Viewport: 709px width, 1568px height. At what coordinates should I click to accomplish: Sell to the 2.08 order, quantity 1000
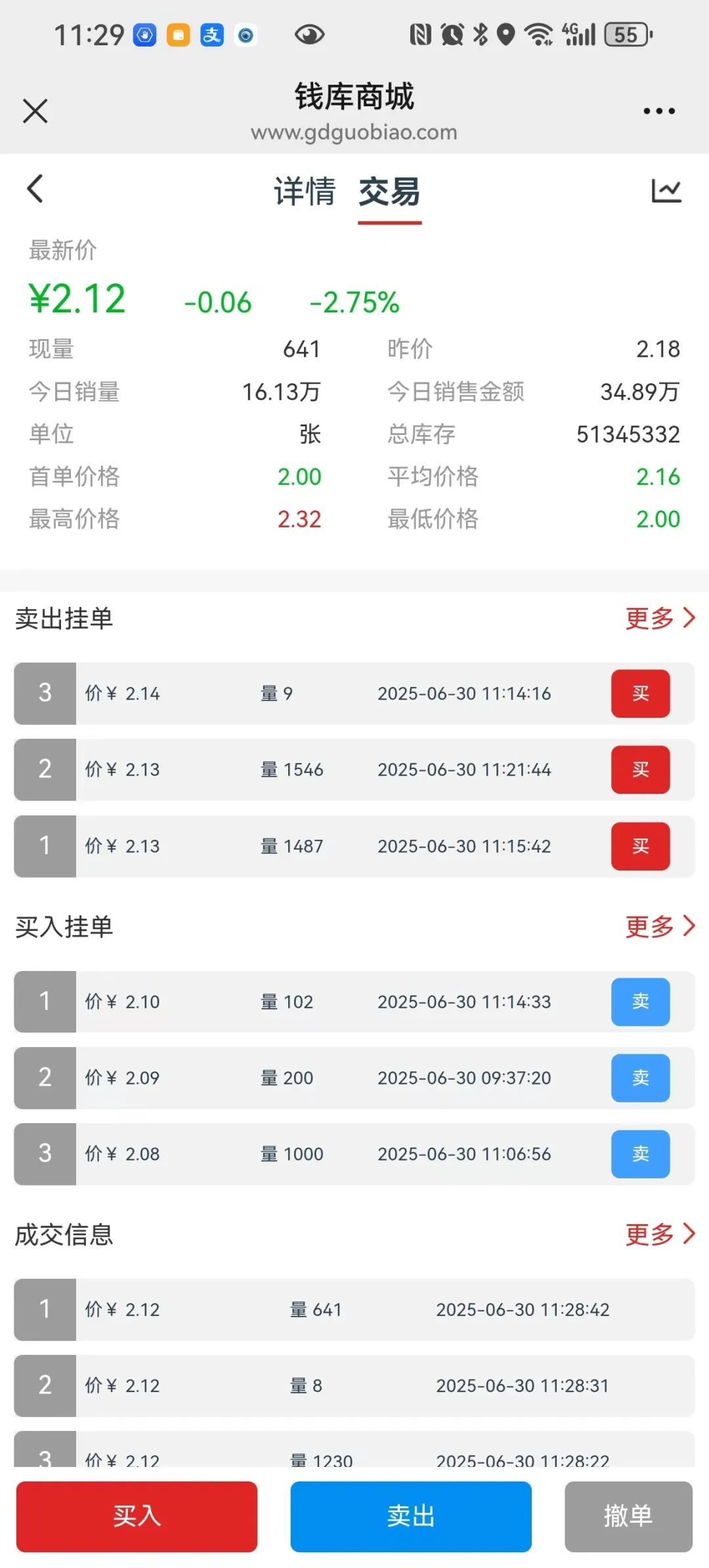[641, 1154]
